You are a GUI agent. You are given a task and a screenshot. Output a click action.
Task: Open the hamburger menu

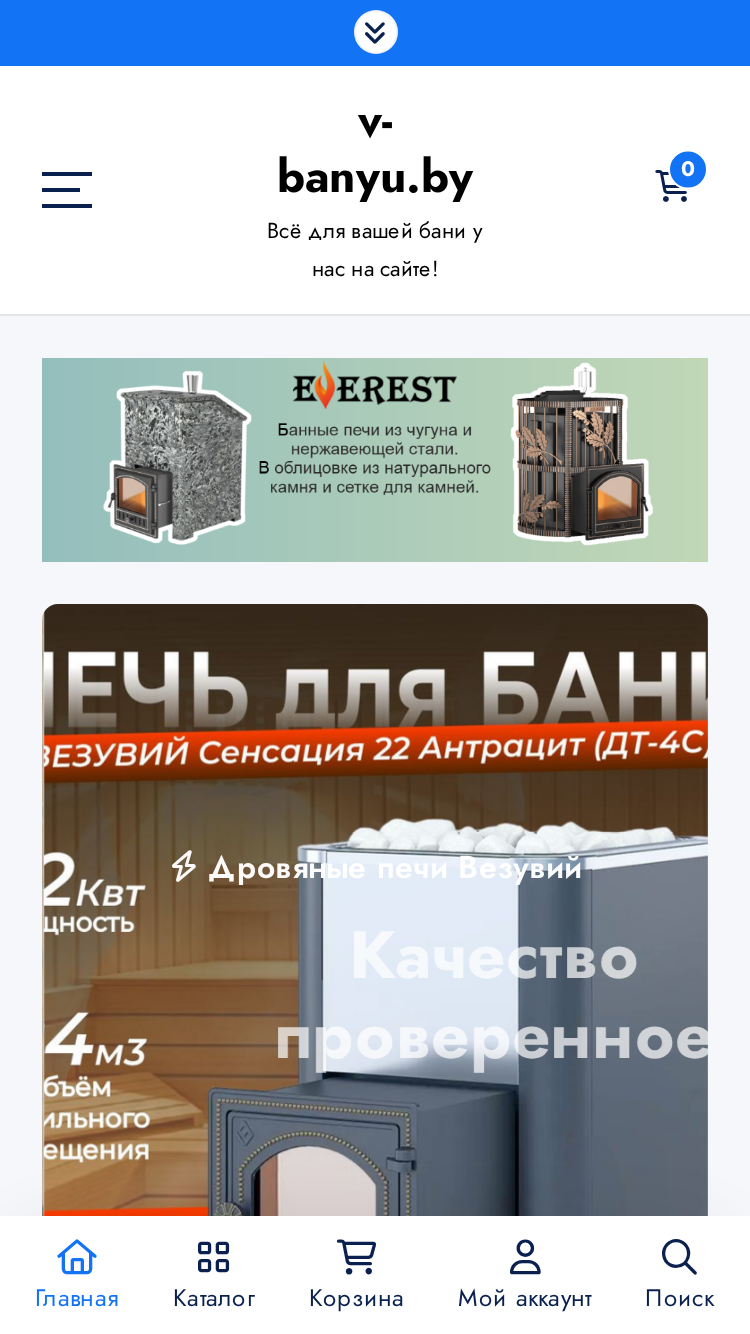(x=67, y=189)
